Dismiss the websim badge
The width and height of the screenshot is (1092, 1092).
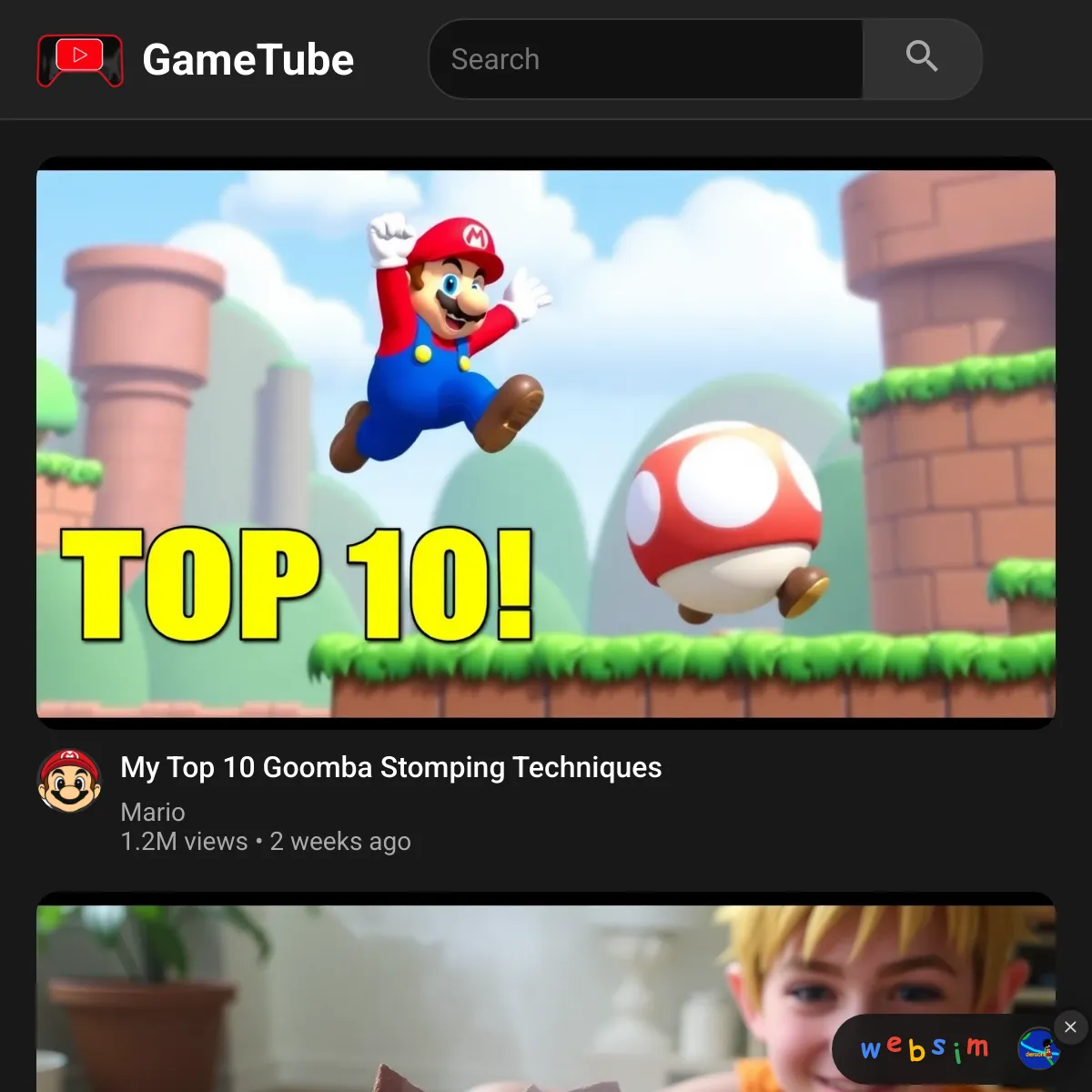[x=1070, y=1026]
